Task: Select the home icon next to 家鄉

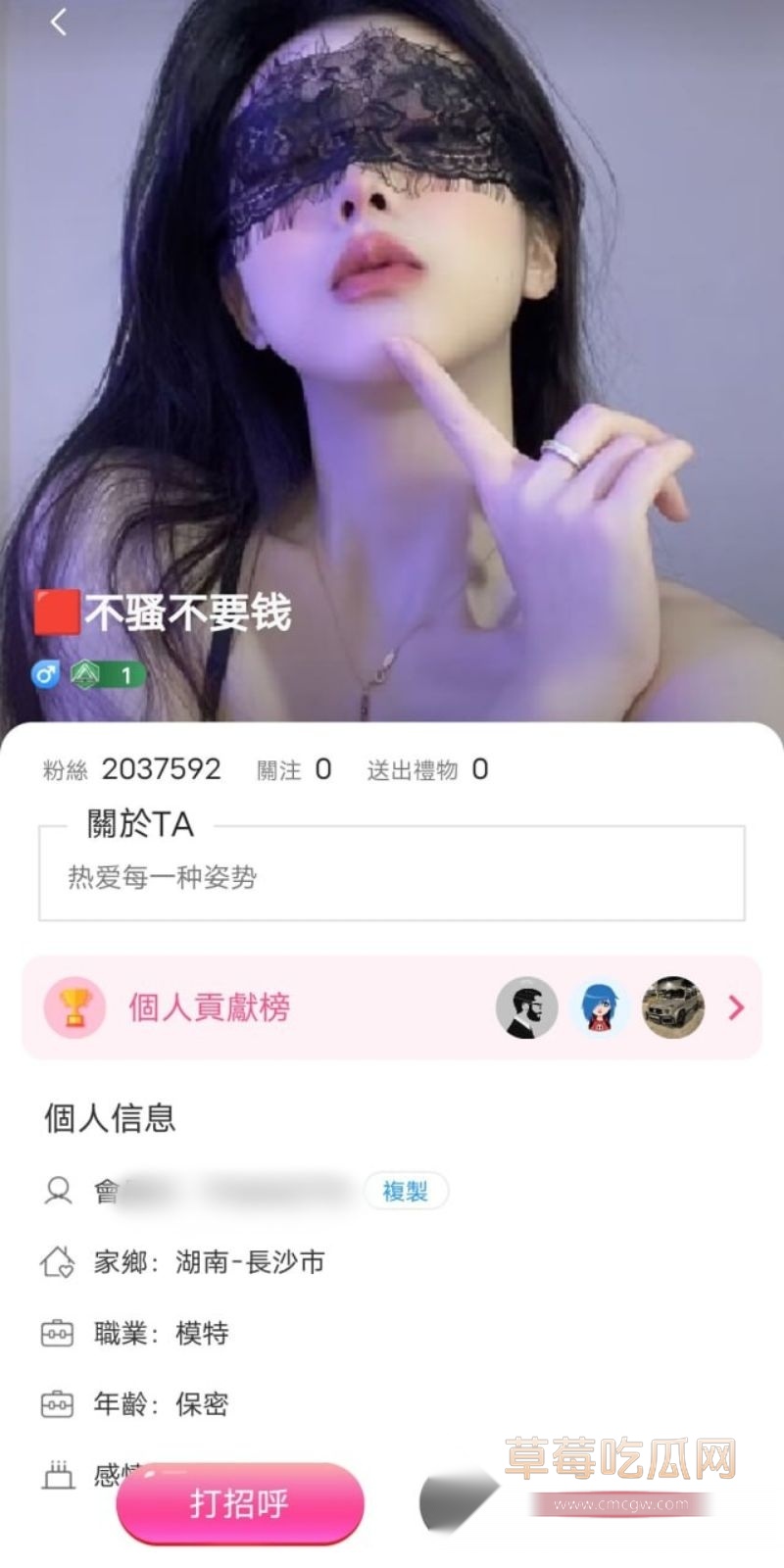Action: coord(58,1262)
